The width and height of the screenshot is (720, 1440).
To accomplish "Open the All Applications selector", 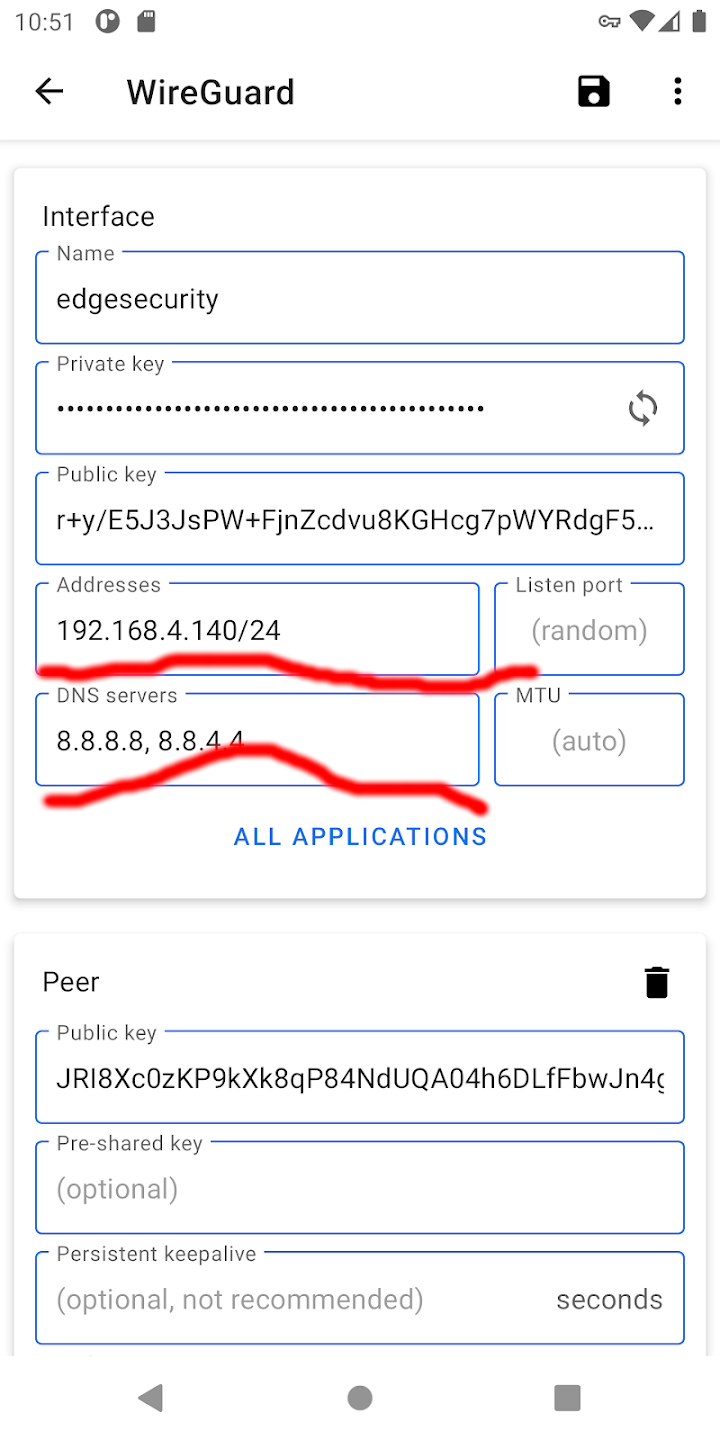I will [x=360, y=836].
